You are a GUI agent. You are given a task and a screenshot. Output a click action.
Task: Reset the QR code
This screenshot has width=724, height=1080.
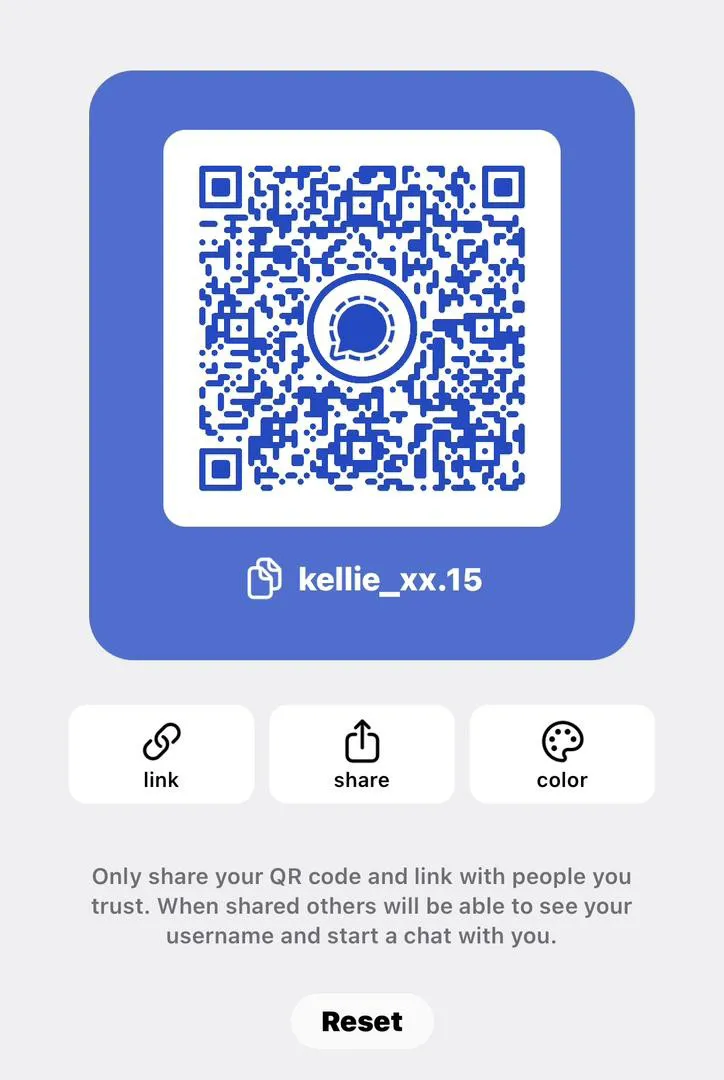pyautogui.click(x=362, y=1021)
